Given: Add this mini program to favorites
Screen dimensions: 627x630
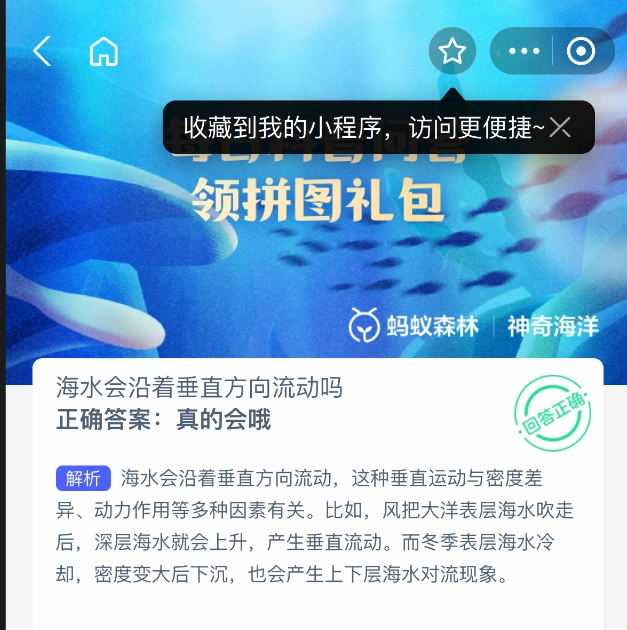Looking at the screenshot, I should click(x=452, y=51).
